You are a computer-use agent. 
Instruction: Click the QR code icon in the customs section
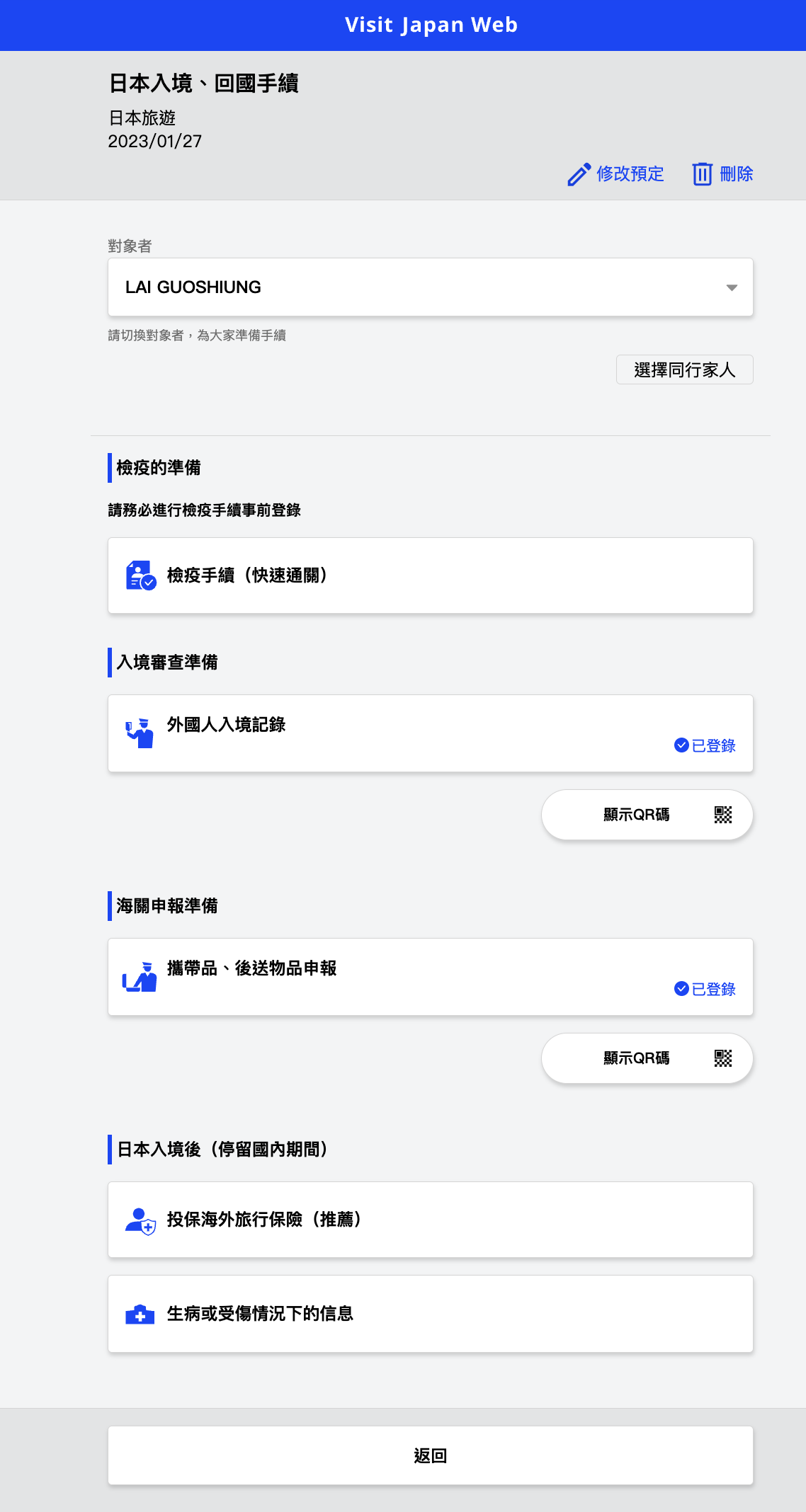(x=722, y=1058)
